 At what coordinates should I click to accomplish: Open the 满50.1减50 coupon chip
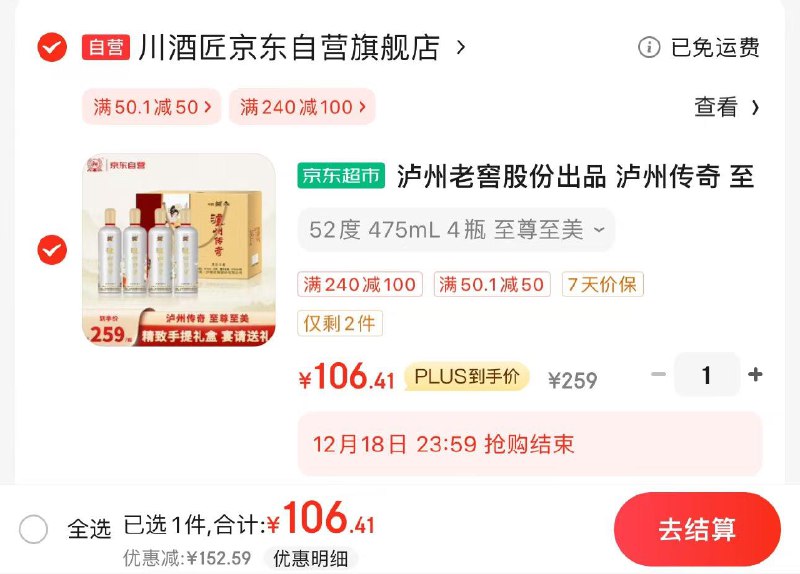[x=152, y=107]
